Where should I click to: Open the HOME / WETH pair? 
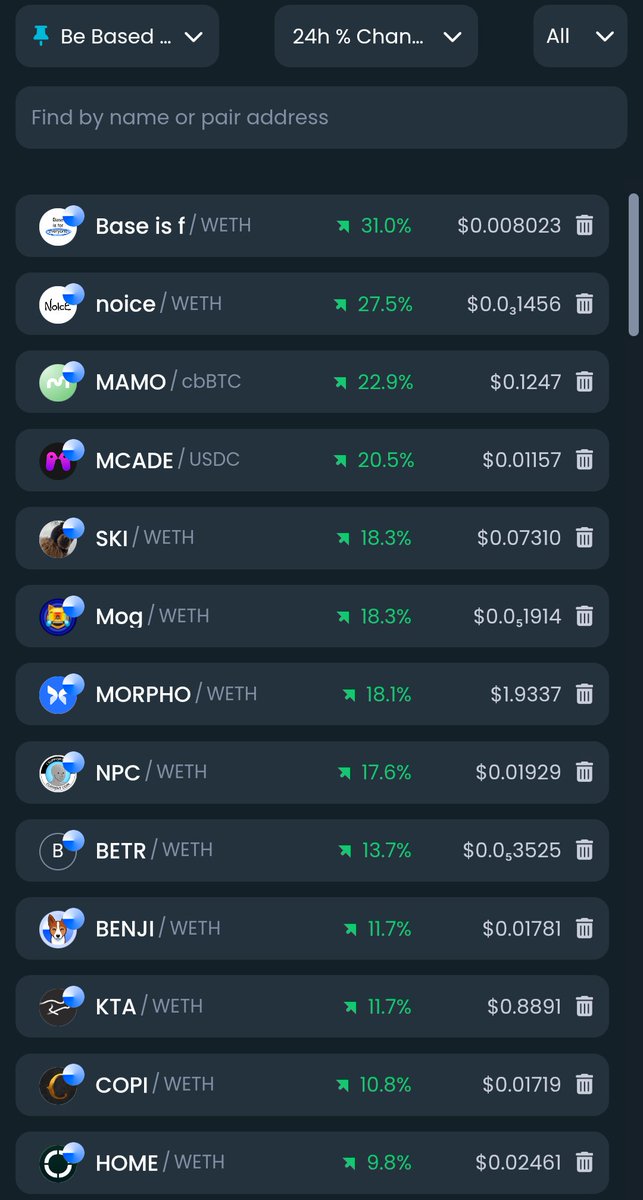coord(312,1162)
